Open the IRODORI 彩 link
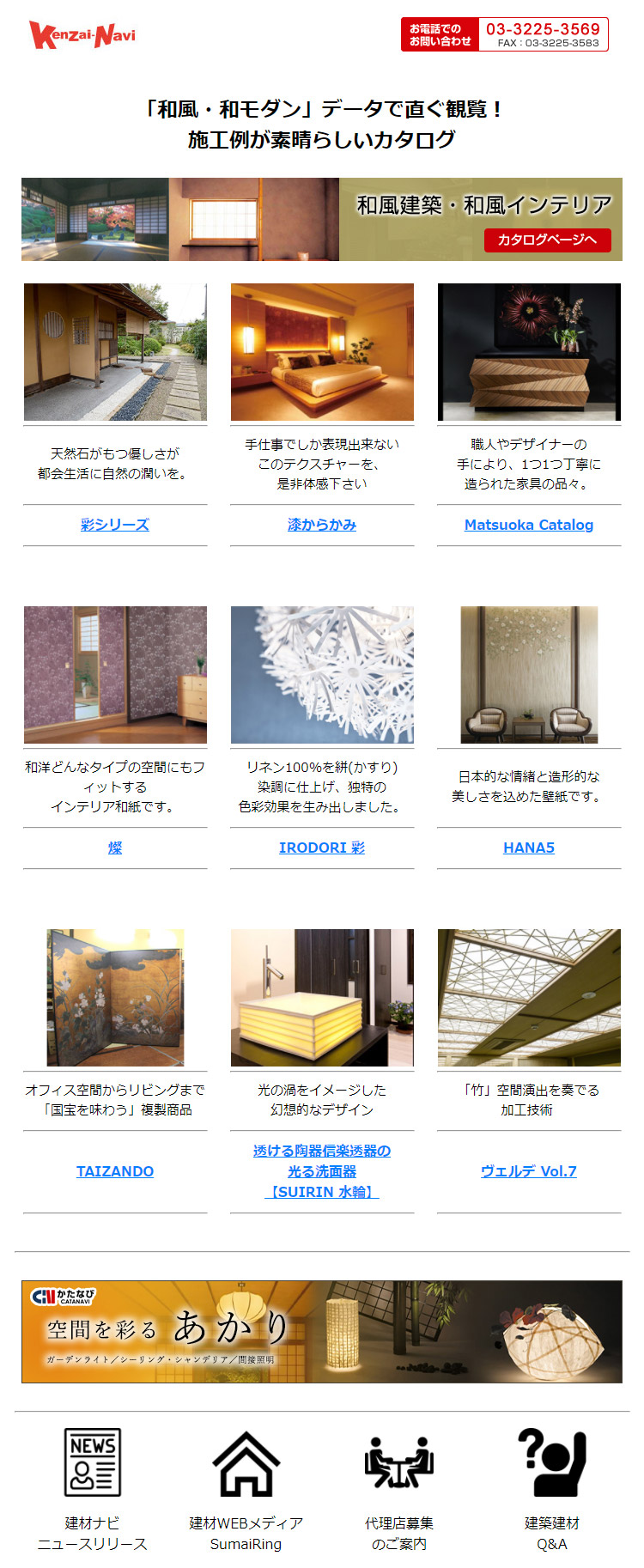644x1568 pixels. [x=322, y=848]
